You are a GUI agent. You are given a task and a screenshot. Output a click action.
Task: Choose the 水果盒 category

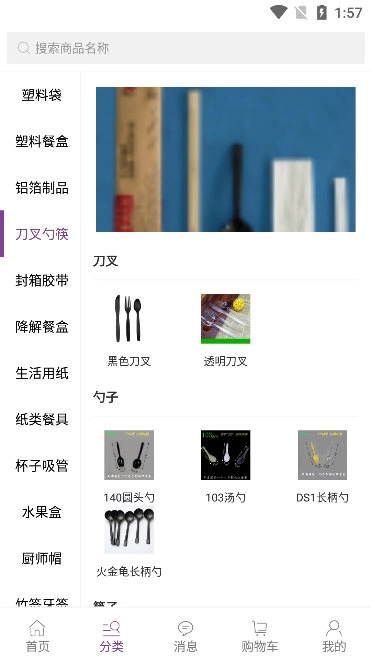click(42, 512)
